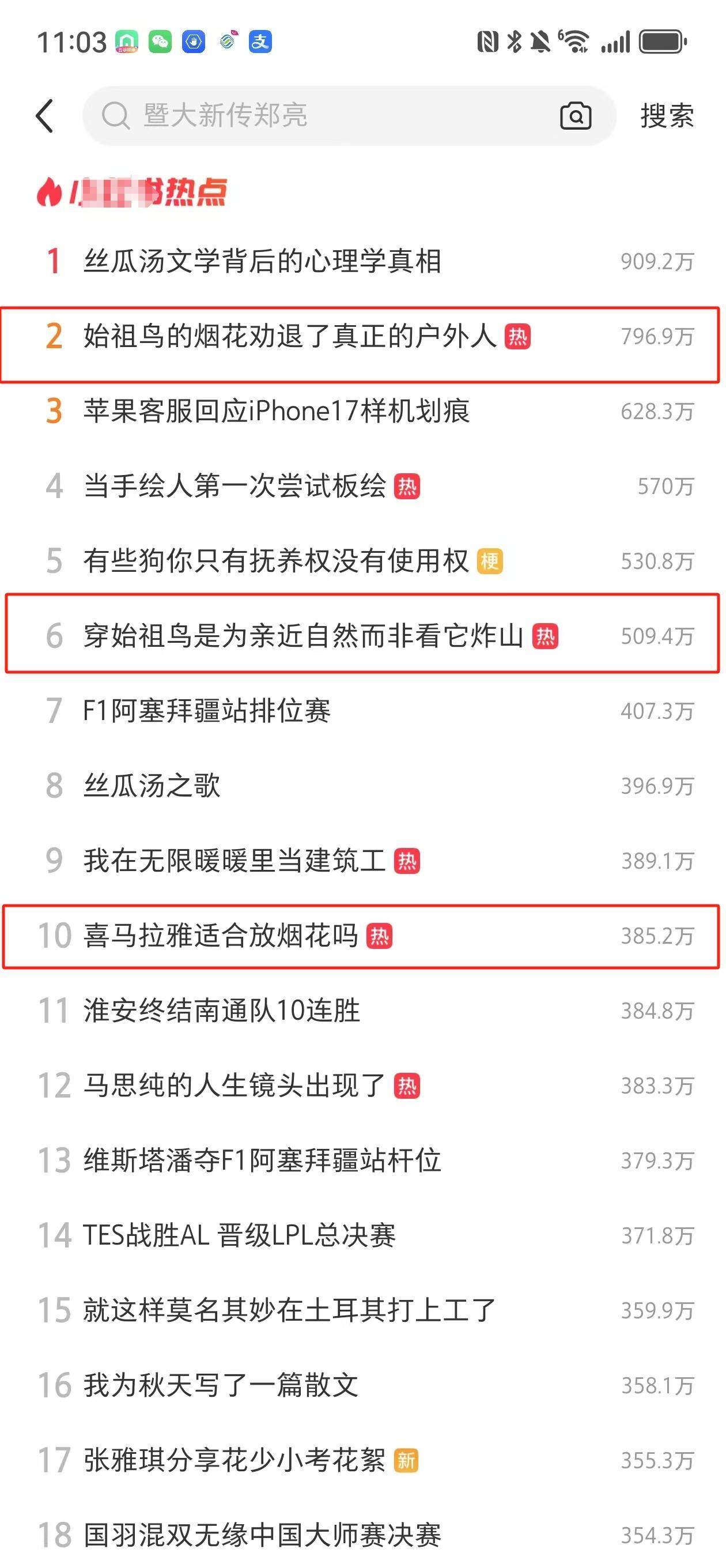The height and width of the screenshot is (1568, 726).
Task: View 淮安终结南通队10连胜
Action: [221, 1011]
